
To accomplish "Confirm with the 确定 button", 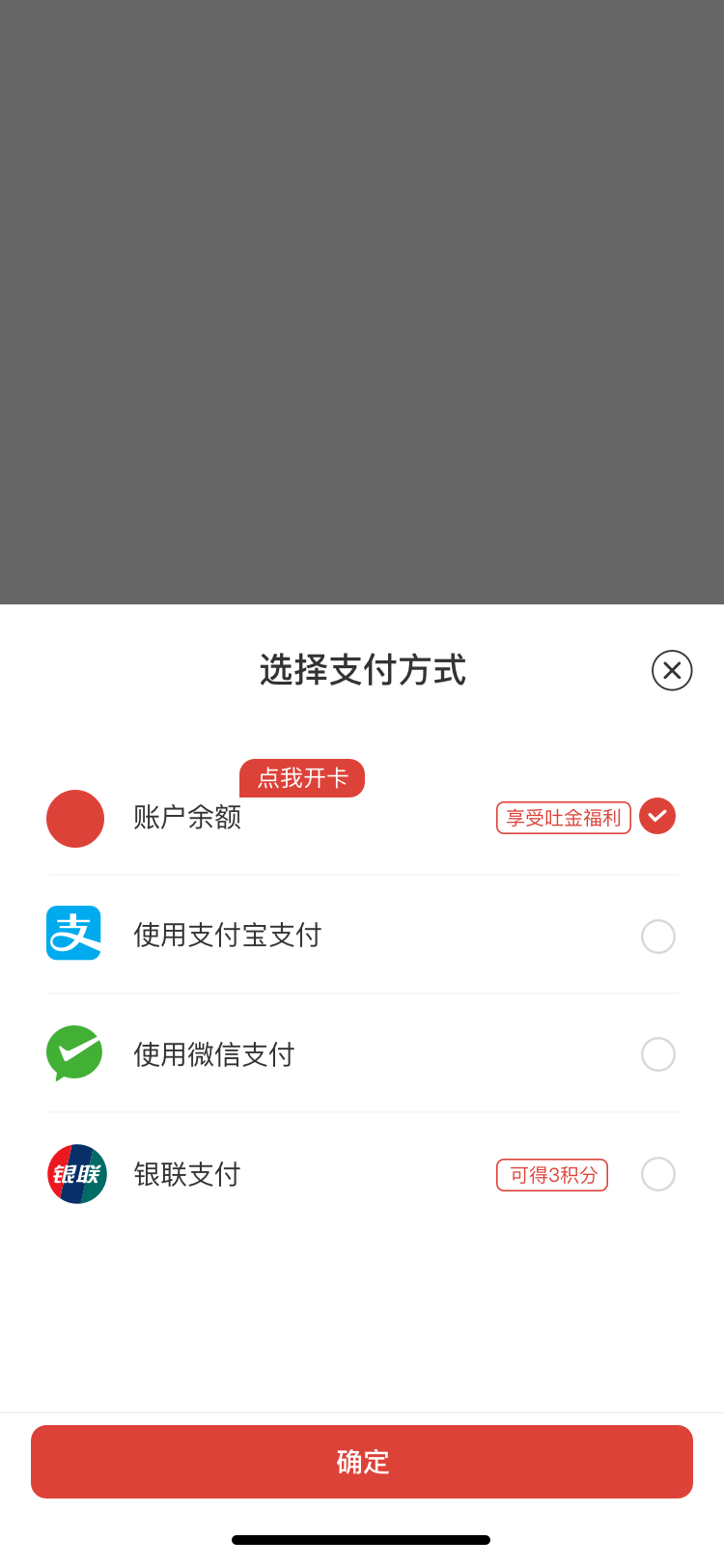I will coord(362,1462).
